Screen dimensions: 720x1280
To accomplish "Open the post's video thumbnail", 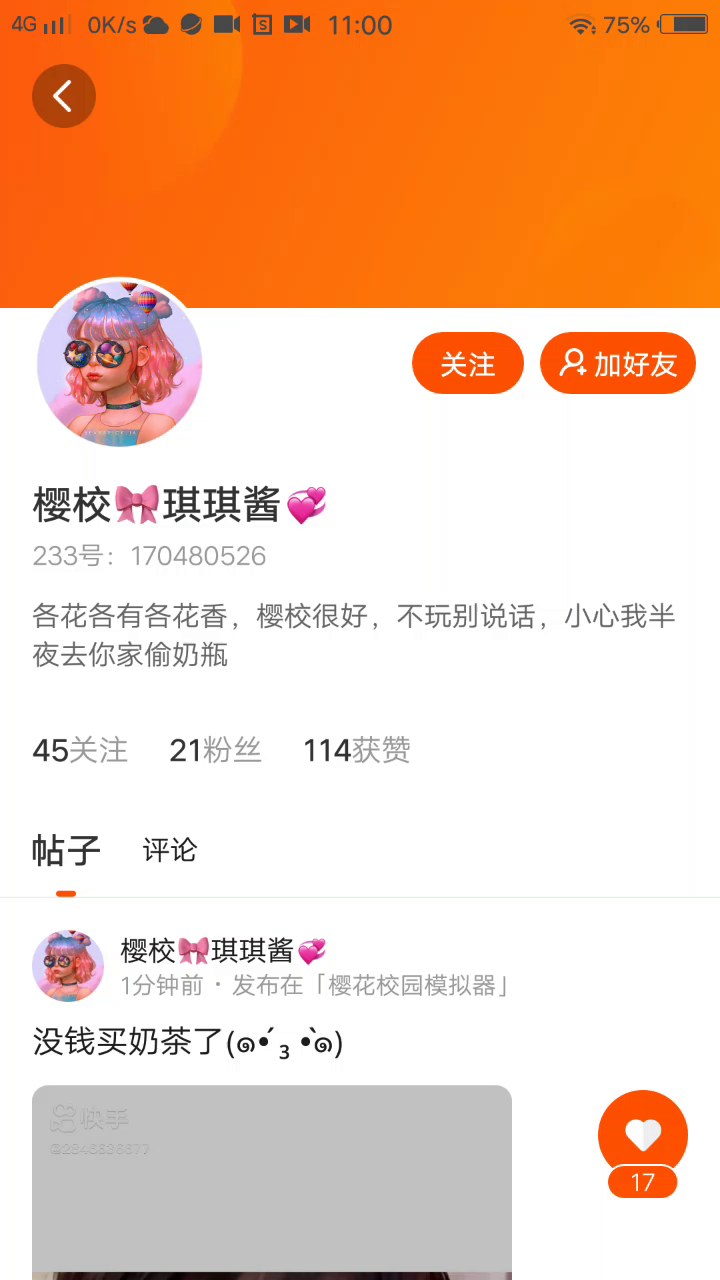I will [x=272, y=1182].
